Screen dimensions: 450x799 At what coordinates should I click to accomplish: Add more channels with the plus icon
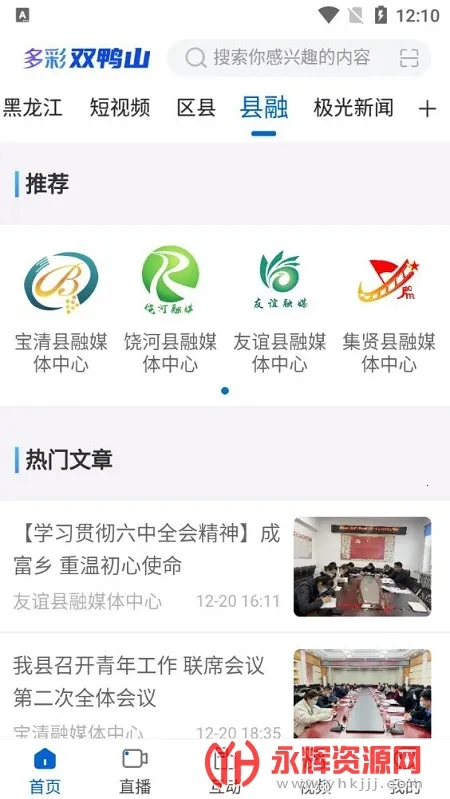pyautogui.click(x=427, y=109)
